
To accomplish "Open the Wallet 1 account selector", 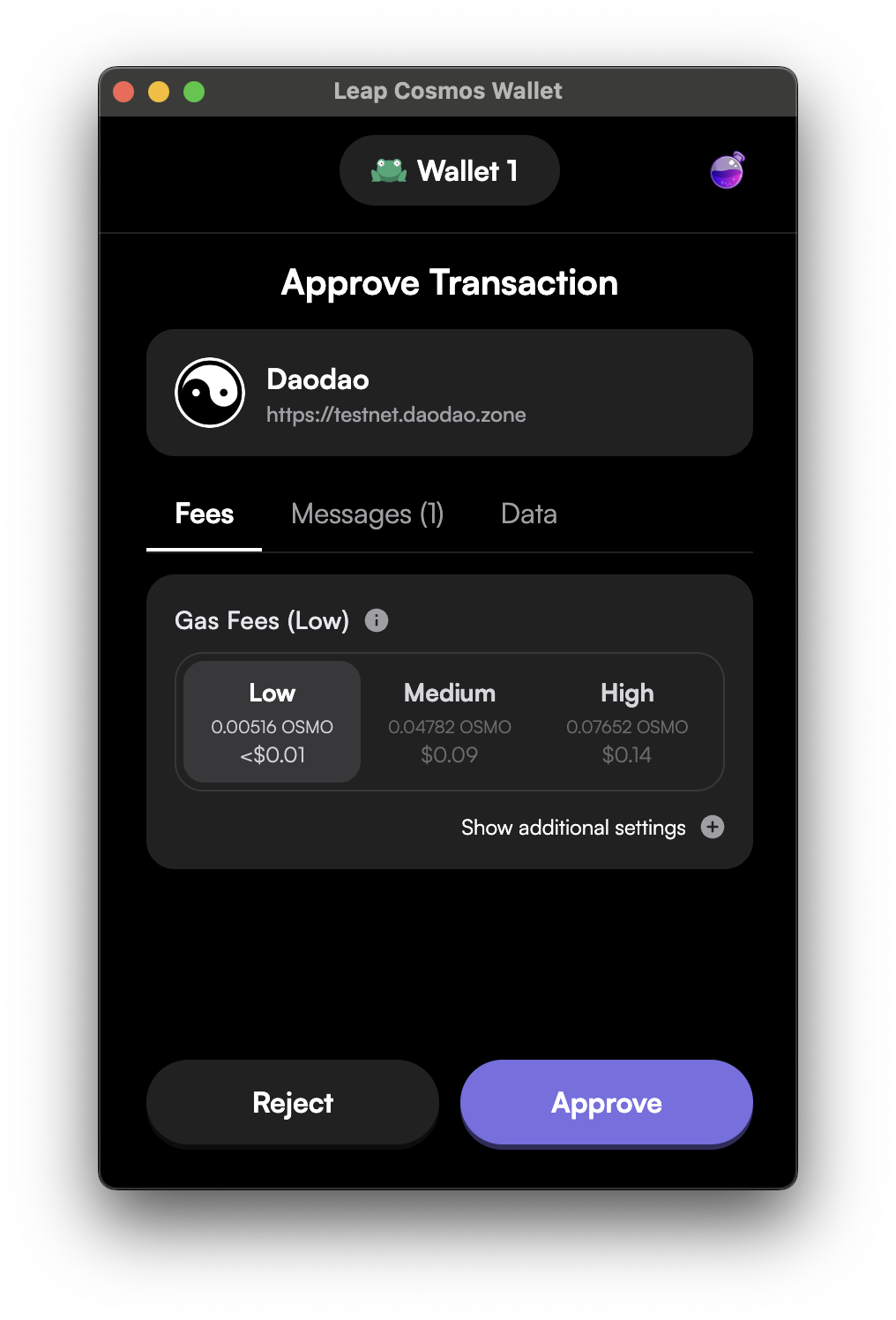I will (x=449, y=170).
